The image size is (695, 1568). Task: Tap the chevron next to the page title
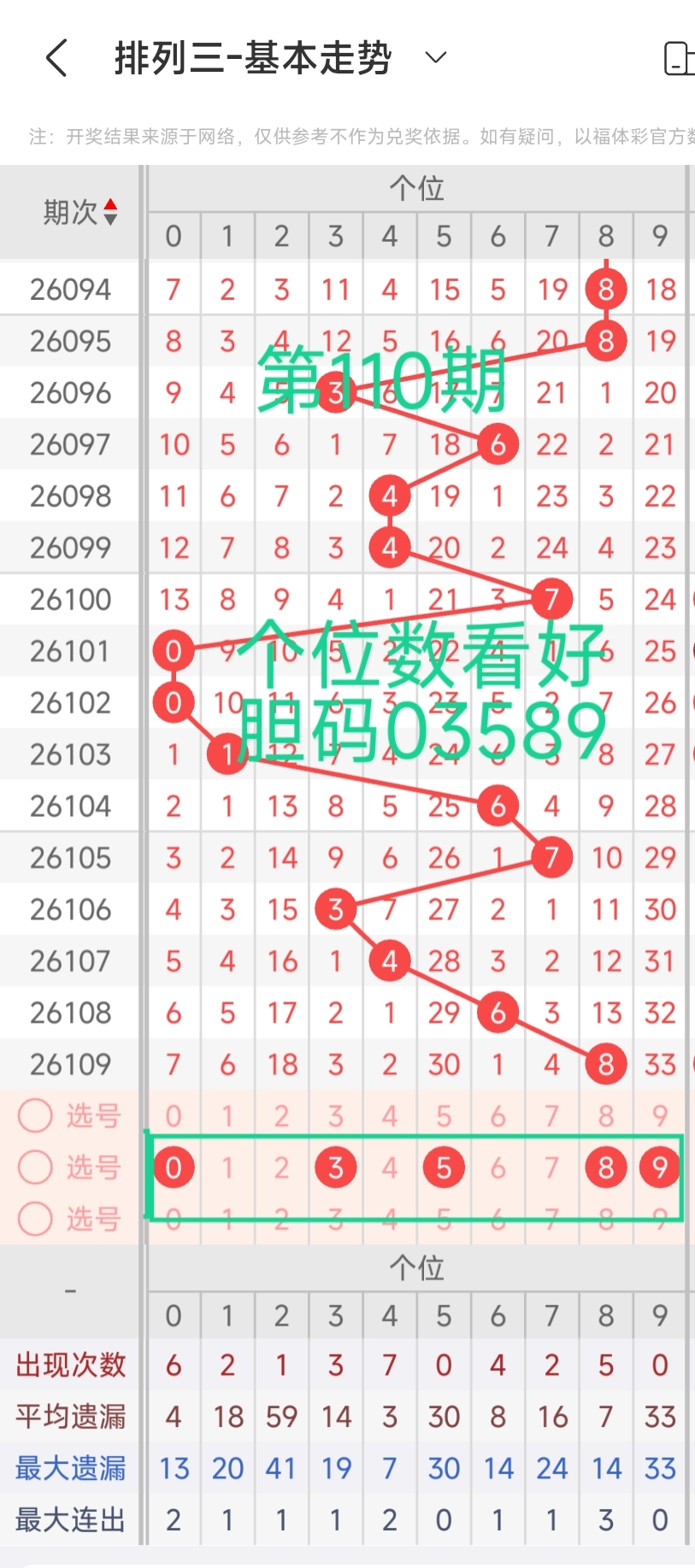[435, 56]
